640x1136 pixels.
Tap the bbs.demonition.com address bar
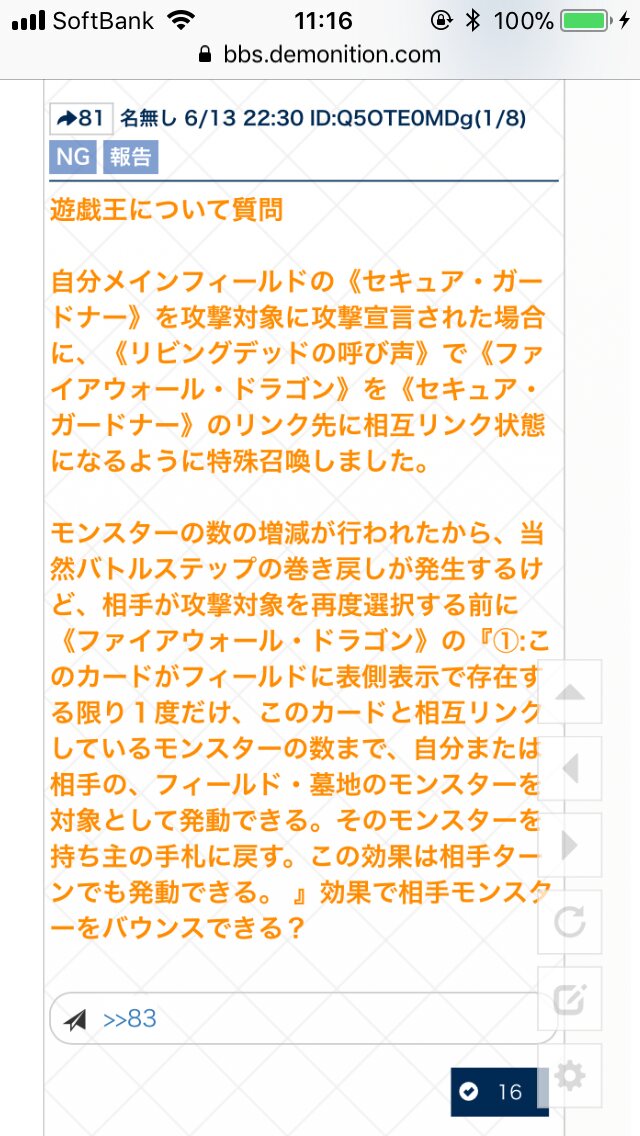pos(320,54)
